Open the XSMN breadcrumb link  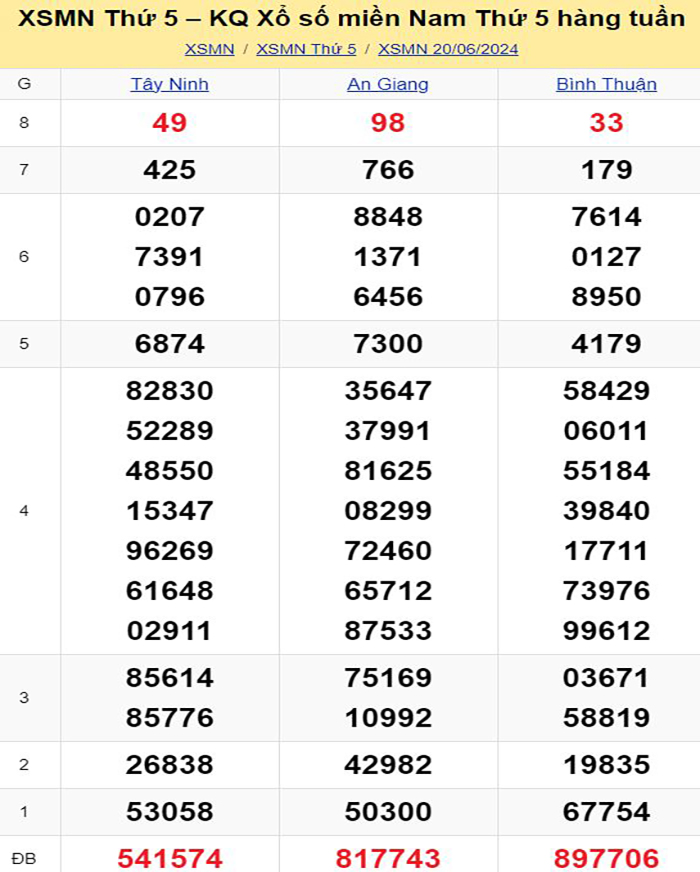[x=209, y=49]
